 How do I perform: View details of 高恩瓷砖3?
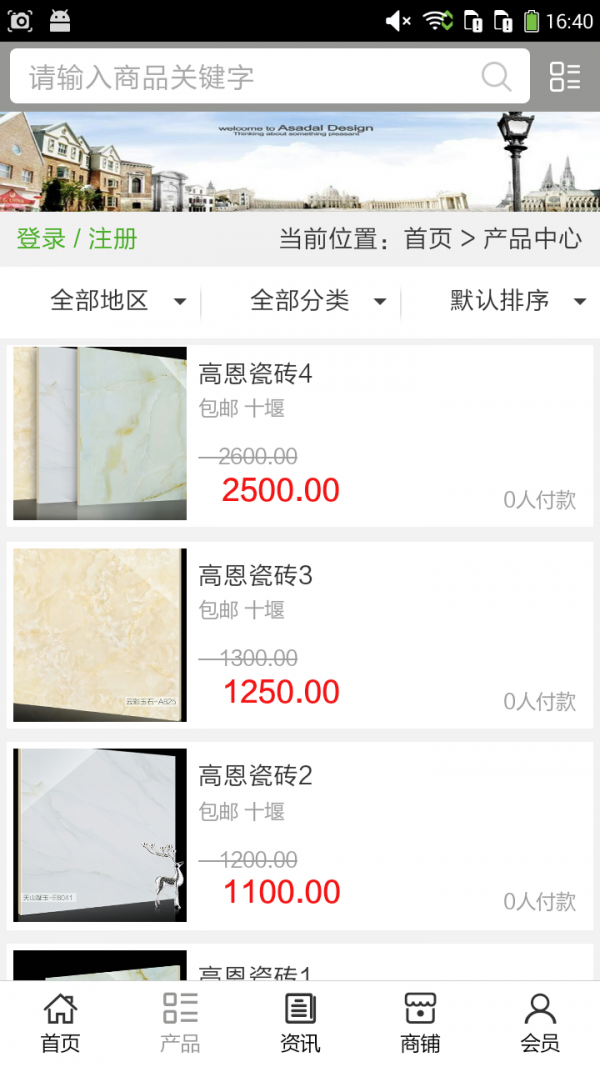pos(300,635)
